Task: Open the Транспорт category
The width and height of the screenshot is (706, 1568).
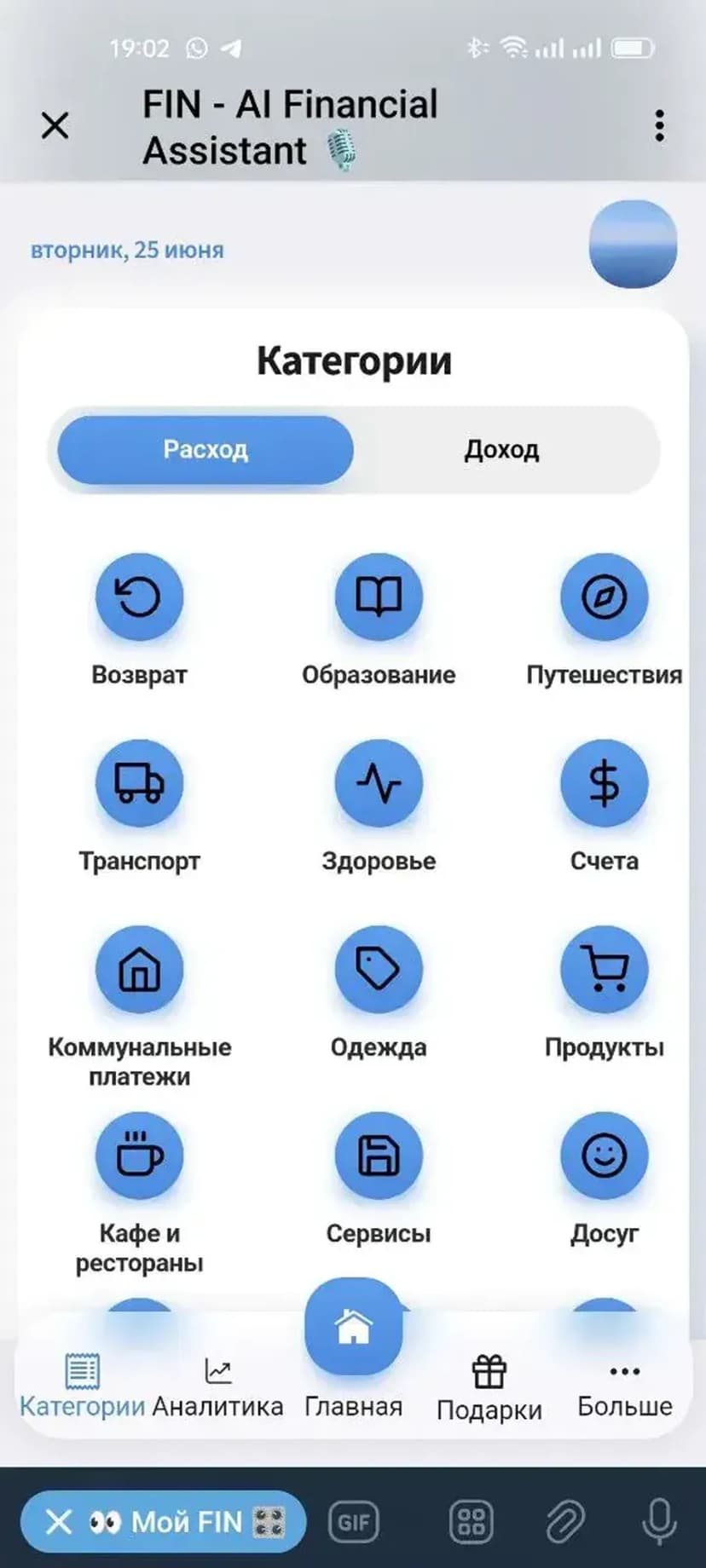Action: point(139,783)
